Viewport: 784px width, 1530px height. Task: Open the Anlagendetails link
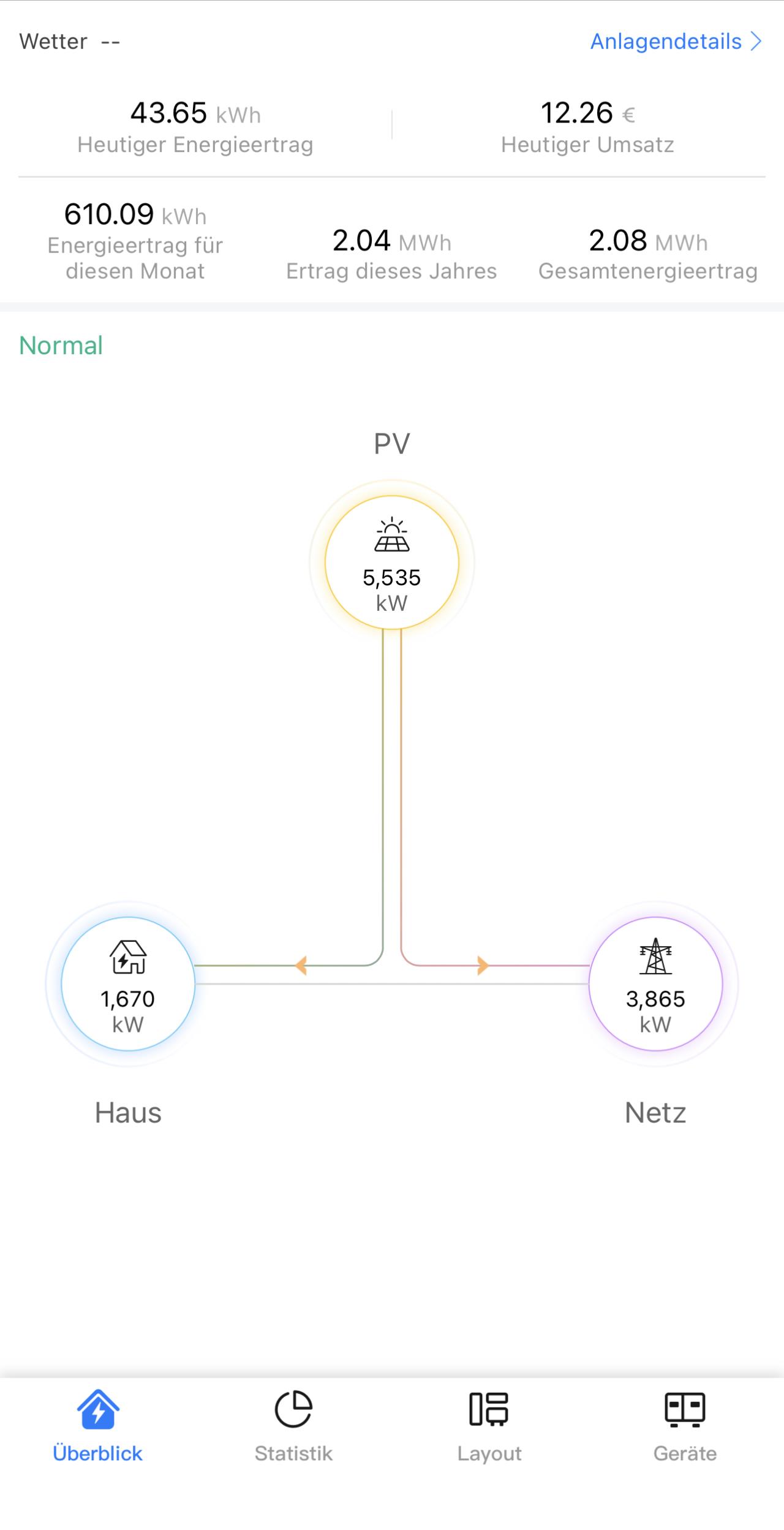pos(676,42)
